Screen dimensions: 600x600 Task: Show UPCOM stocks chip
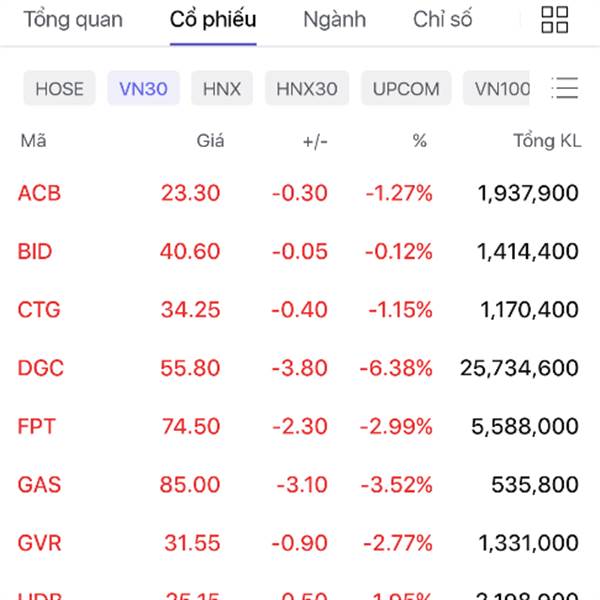click(406, 88)
